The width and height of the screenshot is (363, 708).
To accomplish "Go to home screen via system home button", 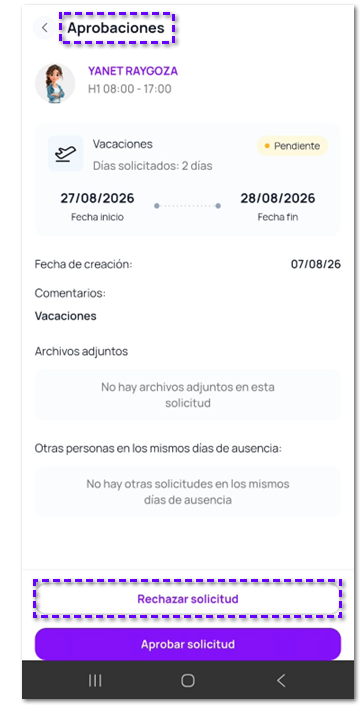I will coord(188,680).
